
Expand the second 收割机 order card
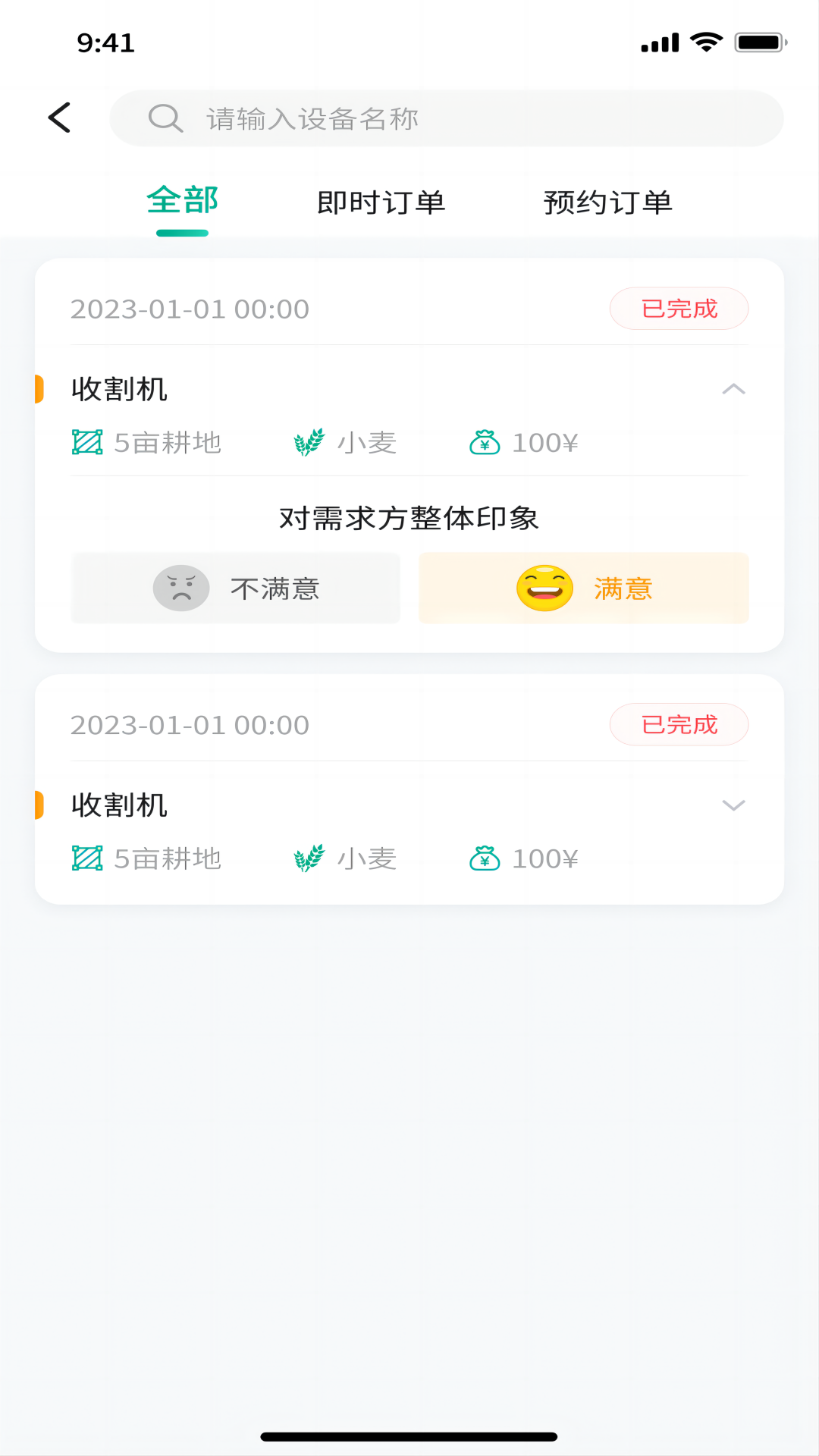coord(733,805)
